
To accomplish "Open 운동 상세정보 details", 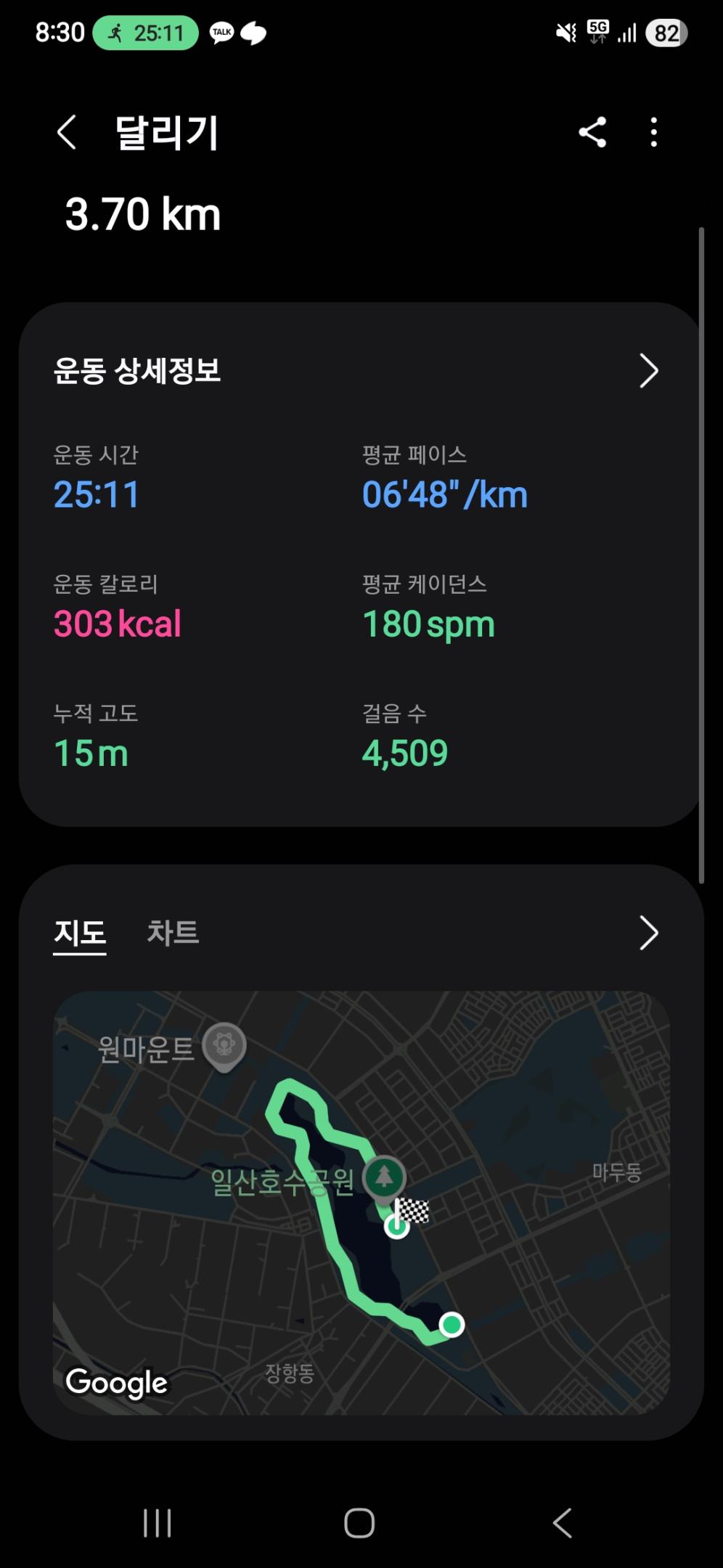I will click(648, 371).
